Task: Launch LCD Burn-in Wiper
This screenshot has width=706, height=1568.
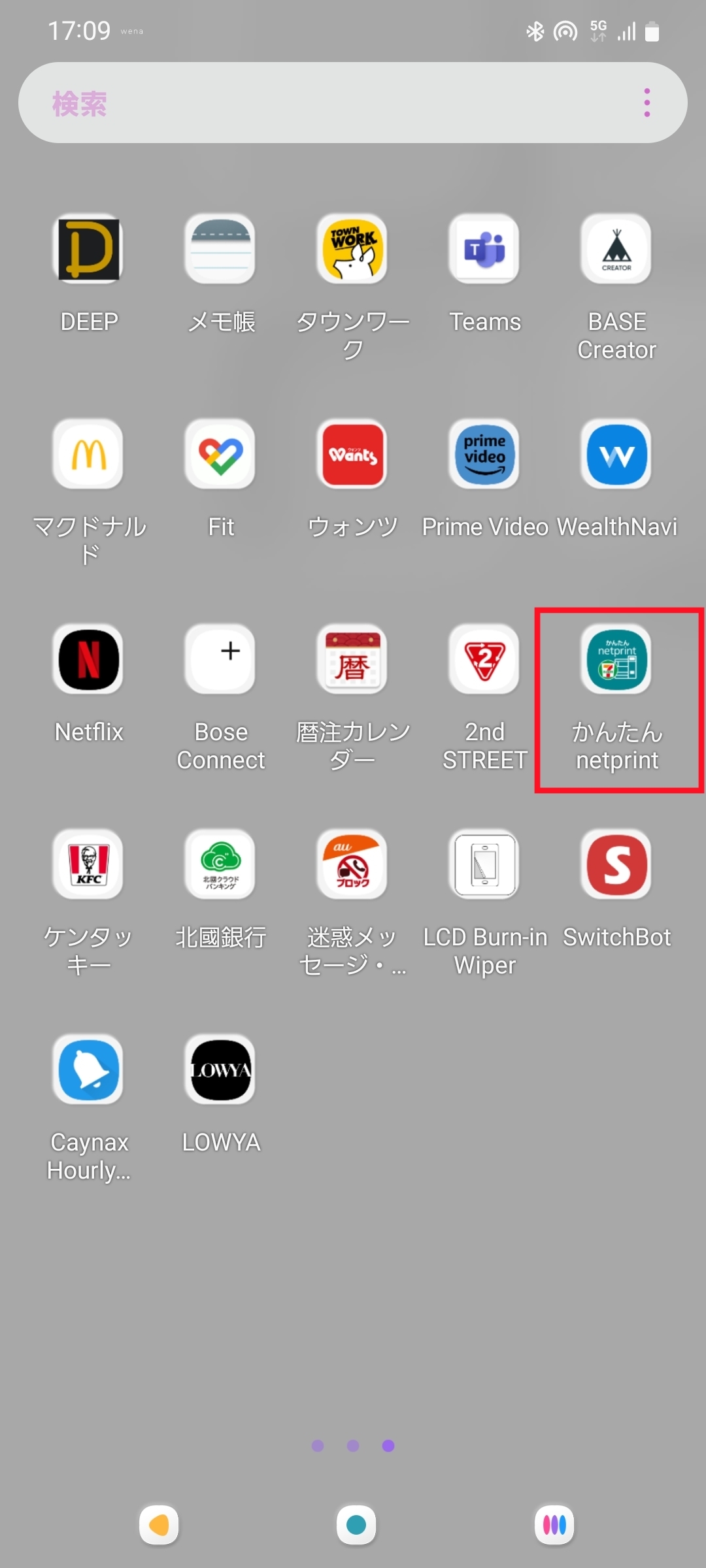Action: 484,865
